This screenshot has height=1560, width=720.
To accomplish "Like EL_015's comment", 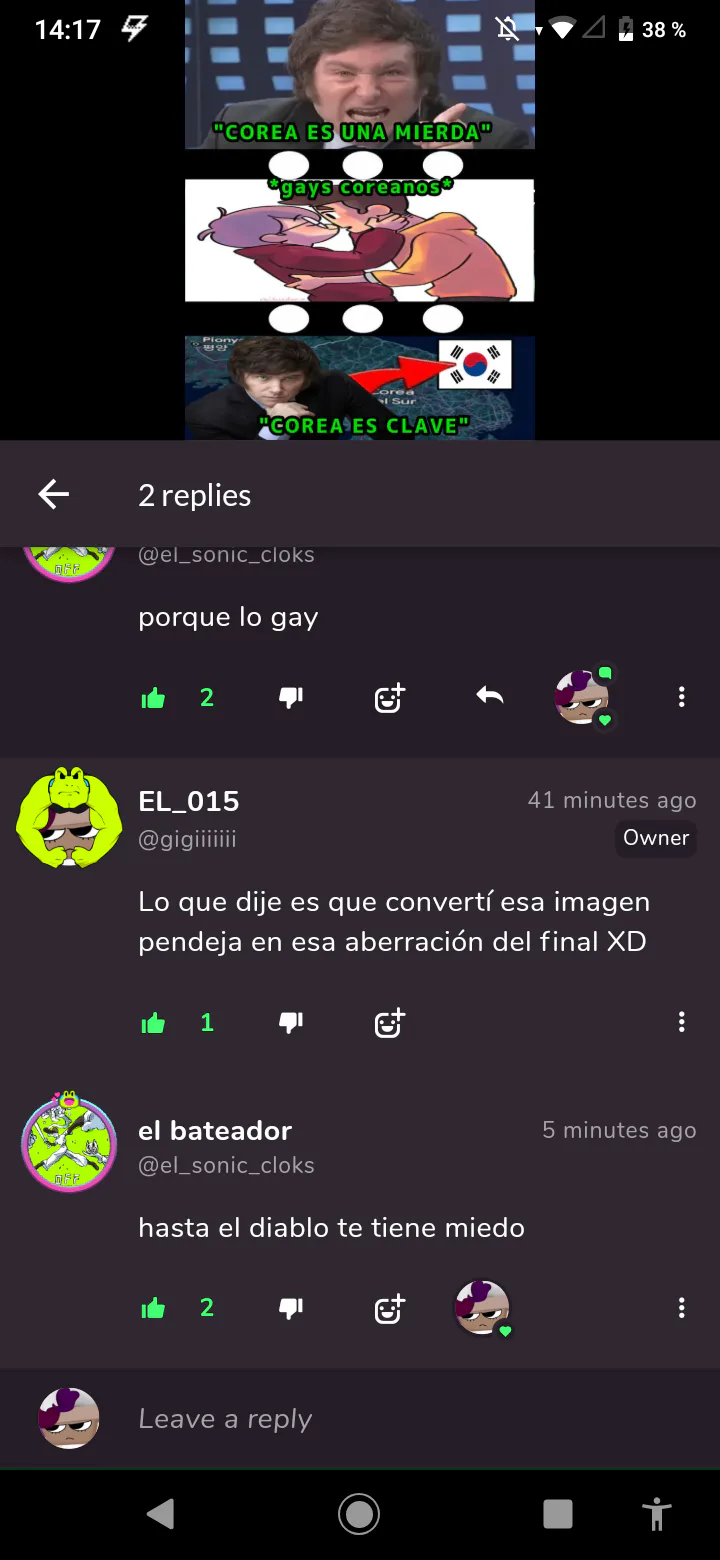I will (154, 1023).
